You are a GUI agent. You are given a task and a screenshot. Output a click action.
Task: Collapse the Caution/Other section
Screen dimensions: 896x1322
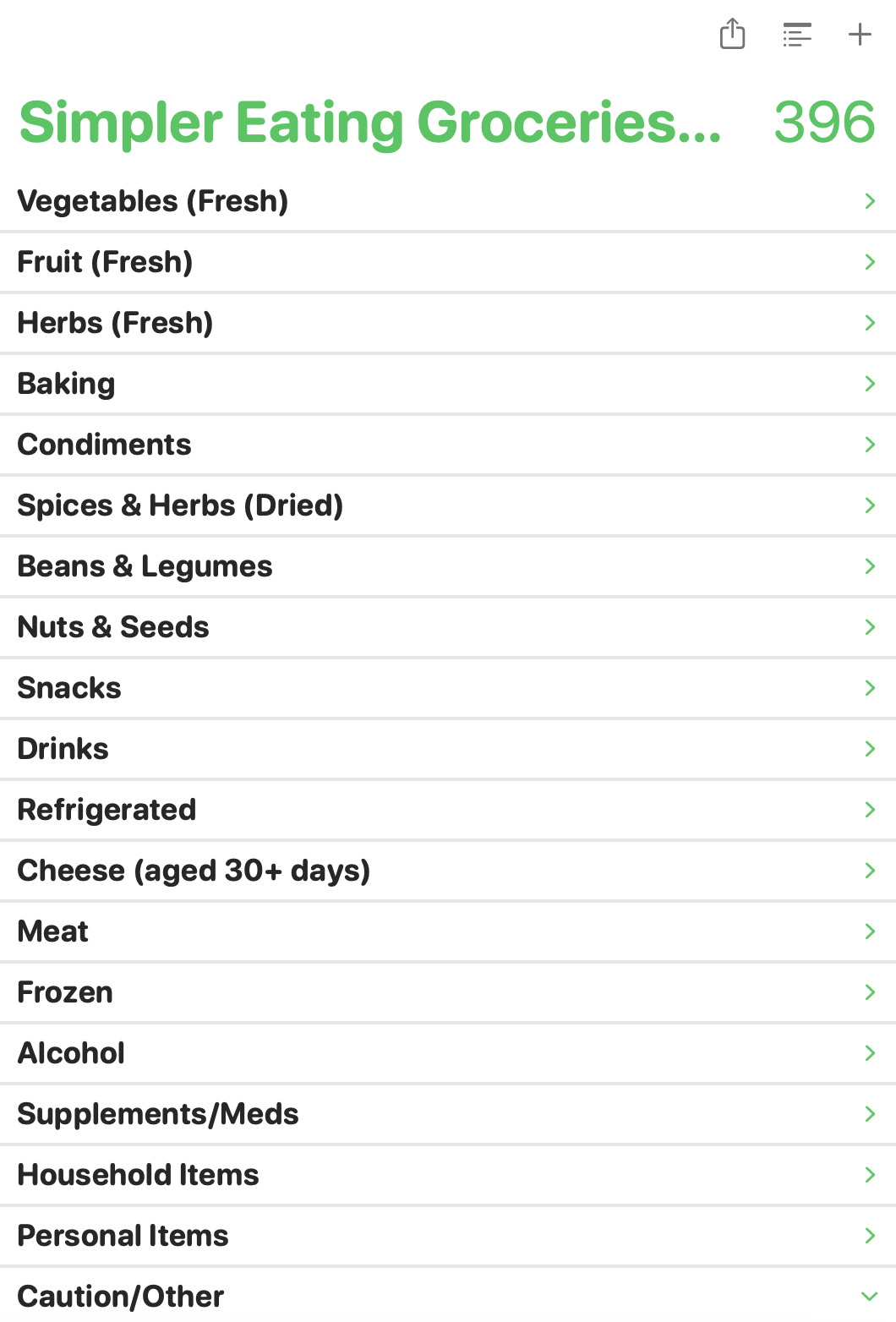pos(869,1297)
